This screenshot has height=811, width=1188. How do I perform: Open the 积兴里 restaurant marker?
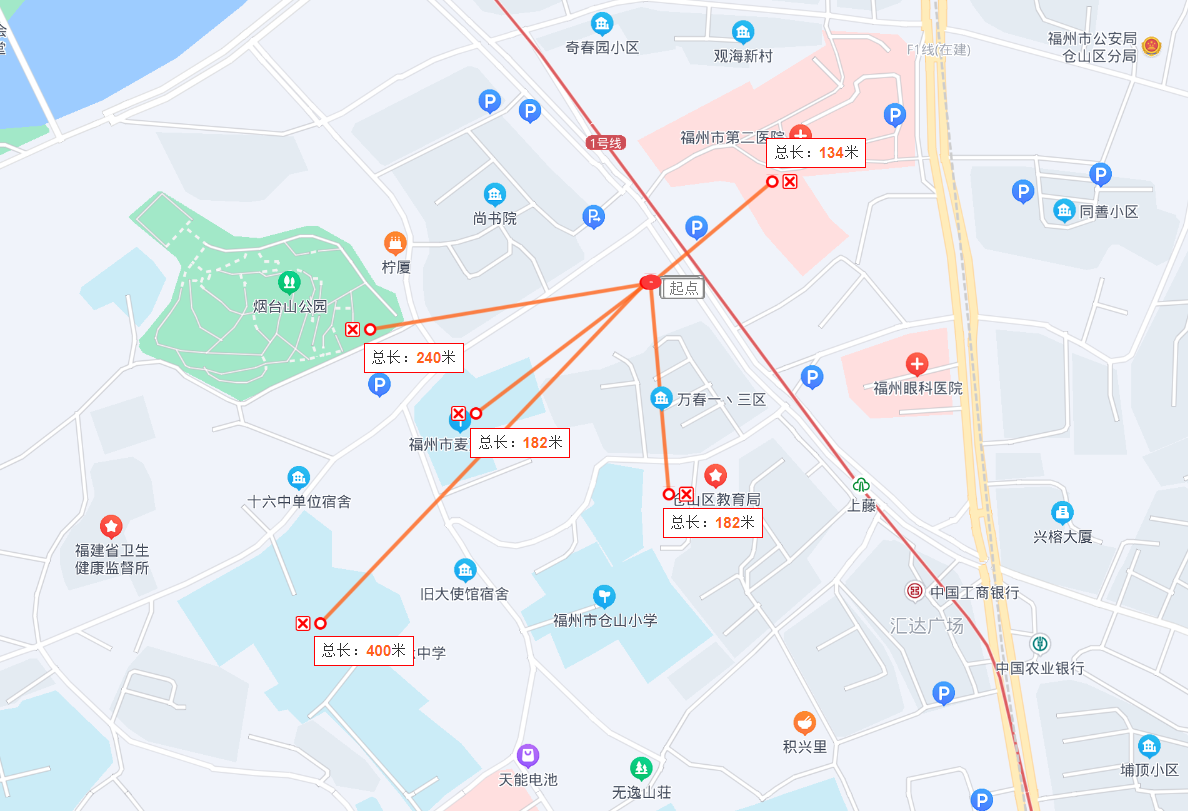(x=804, y=722)
